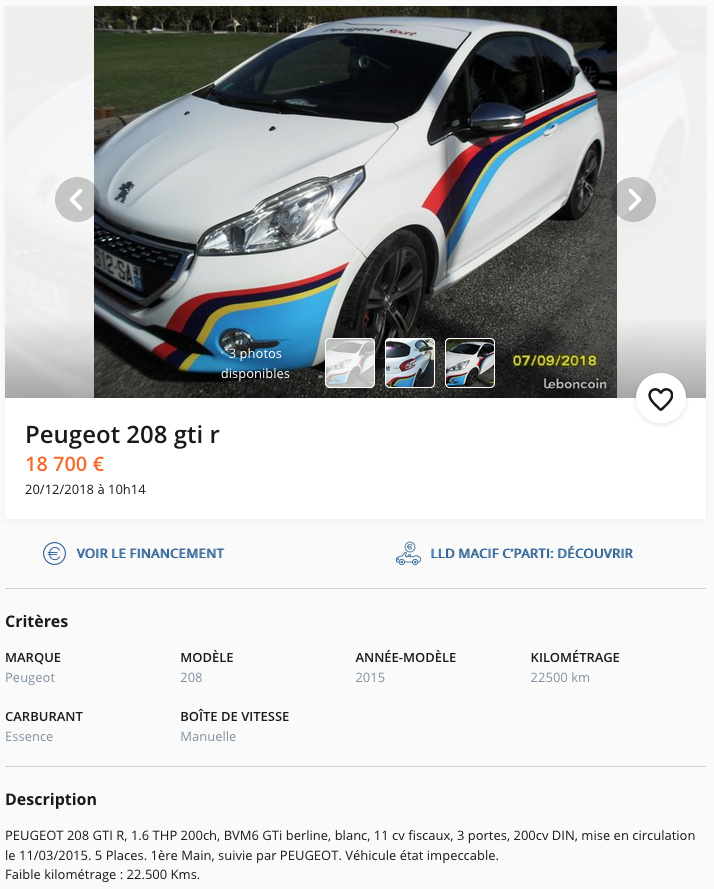The image size is (714, 889).
Task: Select the second photo thumbnail
Action: pos(410,363)
